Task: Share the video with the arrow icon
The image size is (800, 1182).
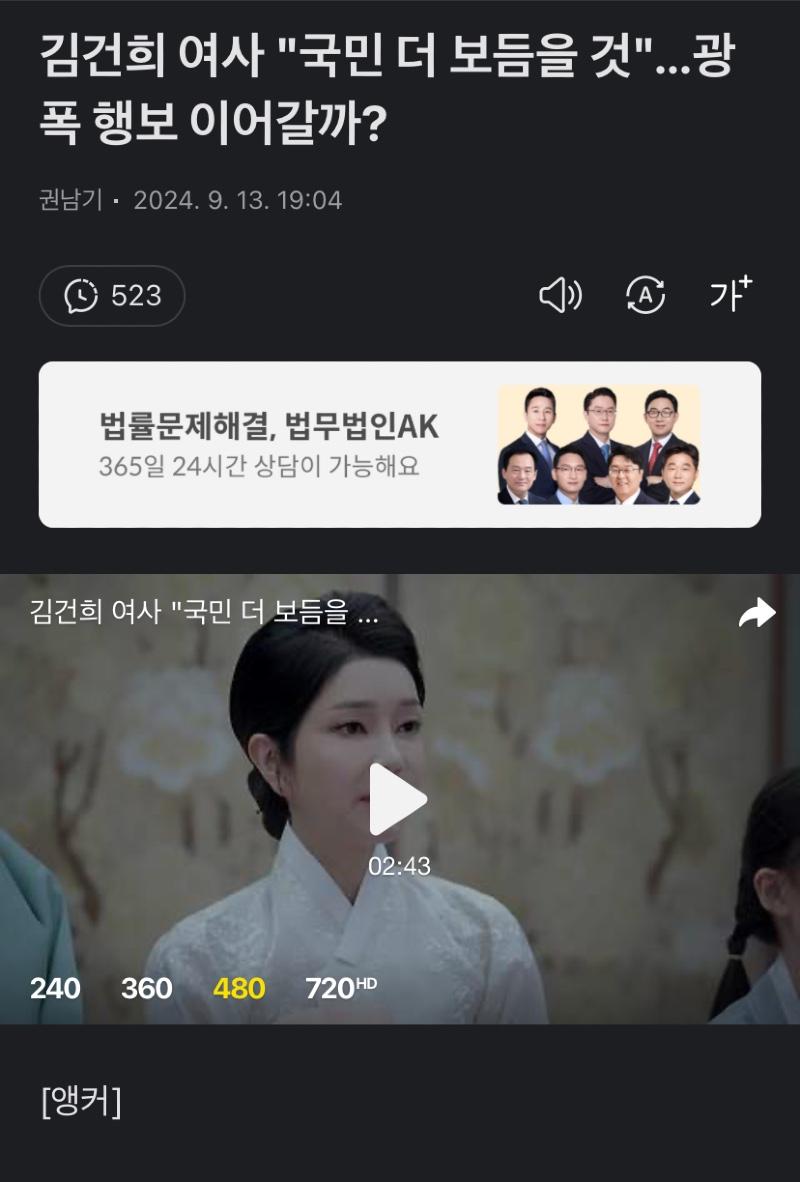Action: (756, 613)
